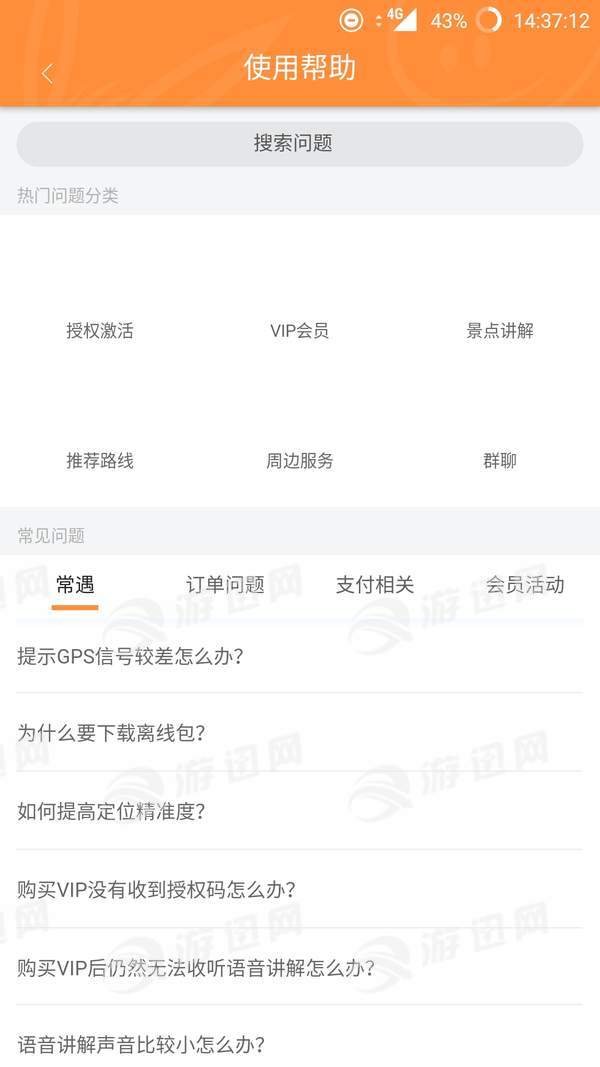This screenshot has width=600, height=1067.
Task: Open the 搜索问题 search box
Action: point(299,144)
